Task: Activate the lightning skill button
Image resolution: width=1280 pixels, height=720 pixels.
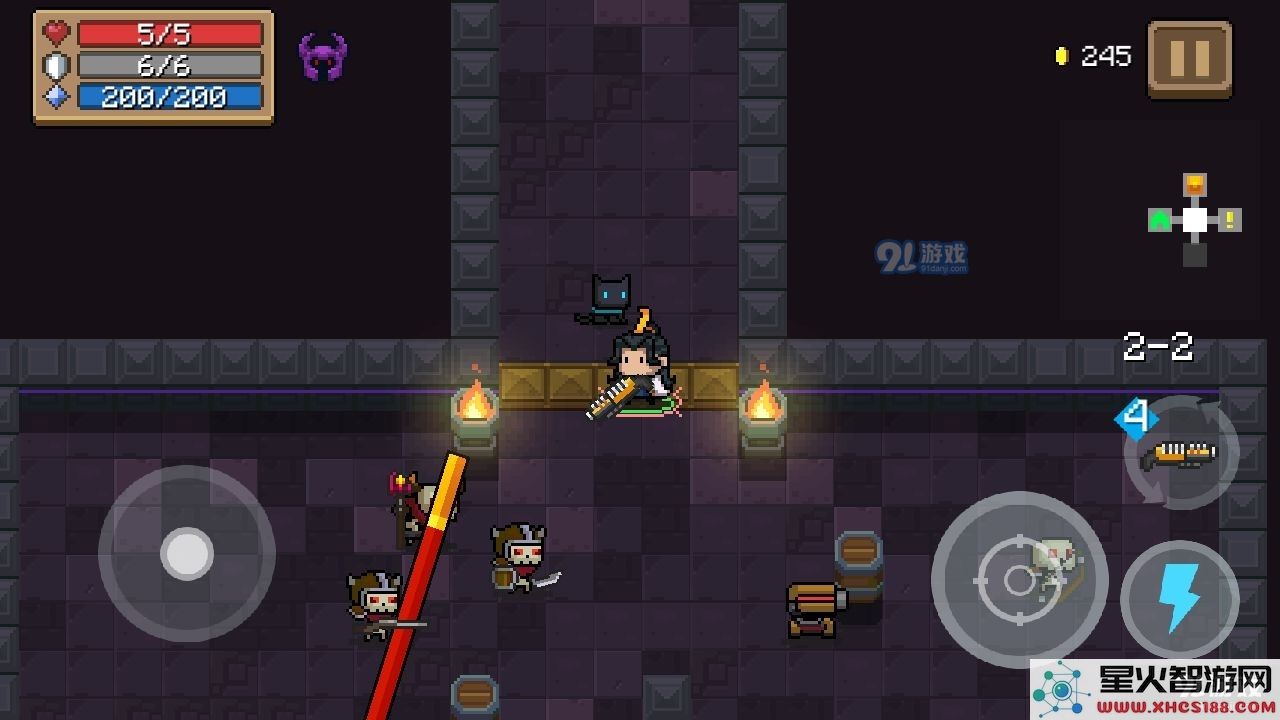Action: tap(1179, 600)
